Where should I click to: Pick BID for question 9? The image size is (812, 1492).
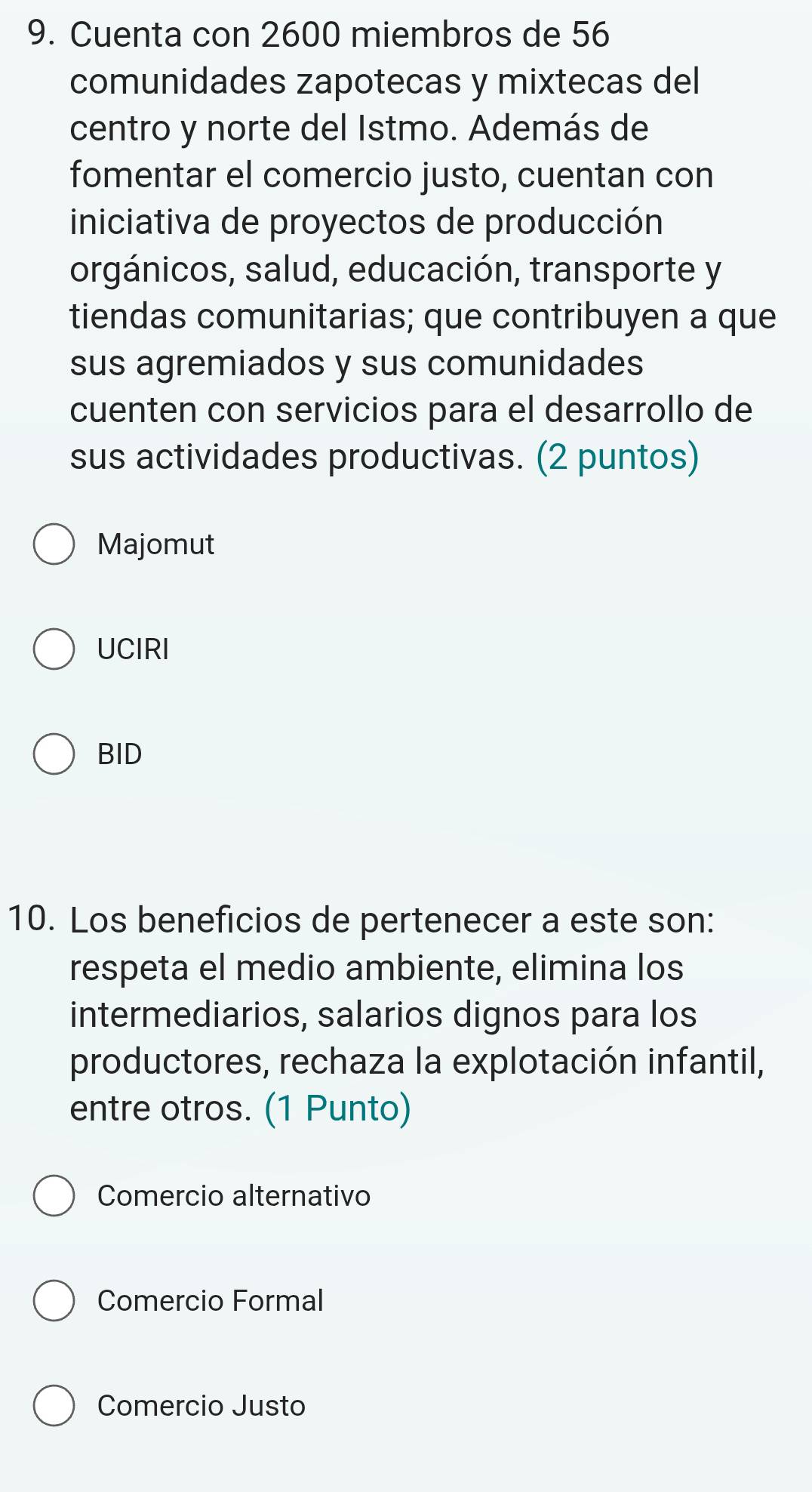(x=54, y=754)
